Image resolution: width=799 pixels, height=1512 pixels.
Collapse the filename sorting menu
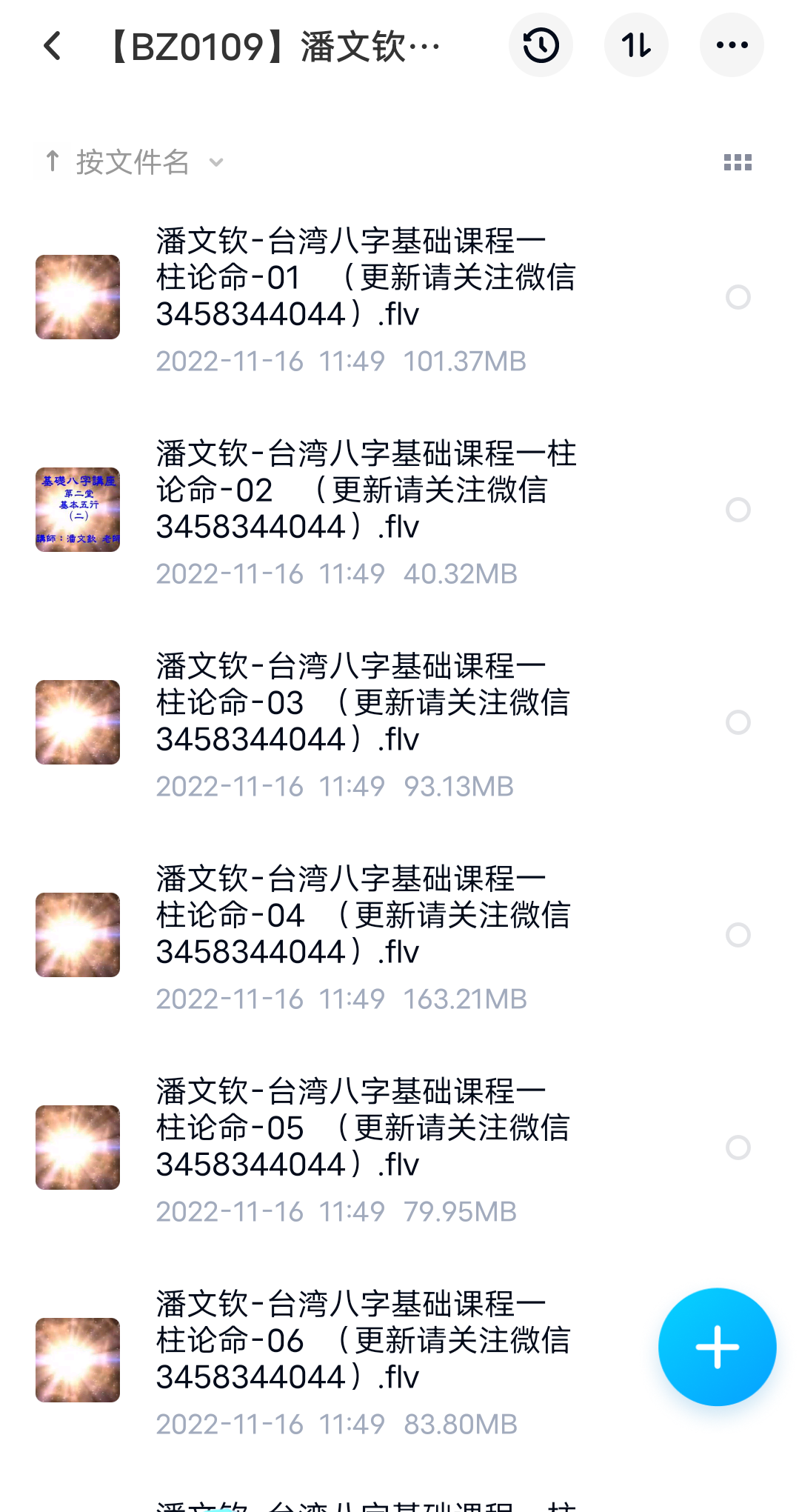[x=215, y=161]
